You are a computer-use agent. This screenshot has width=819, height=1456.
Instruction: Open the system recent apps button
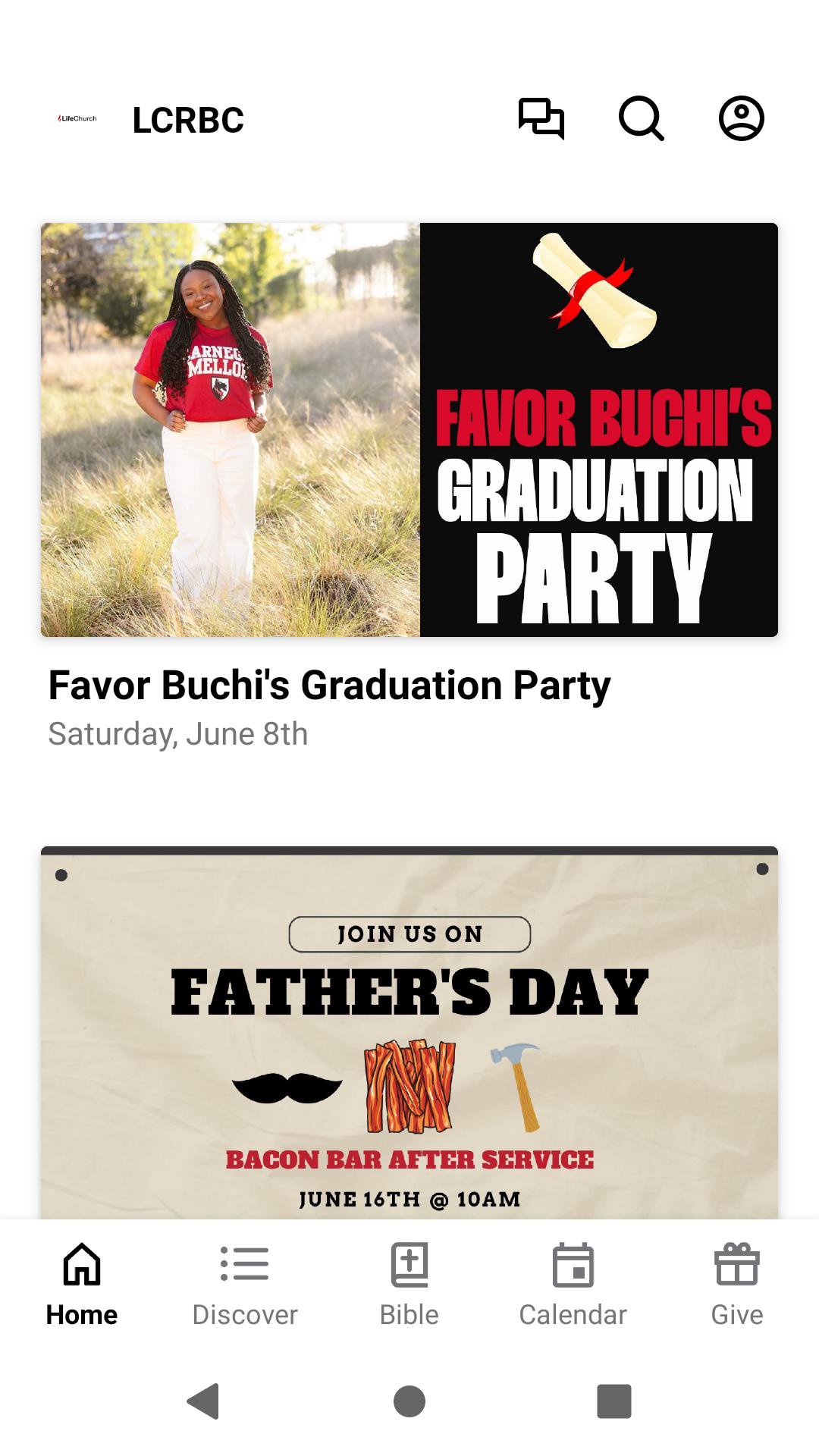(614, 1401)
